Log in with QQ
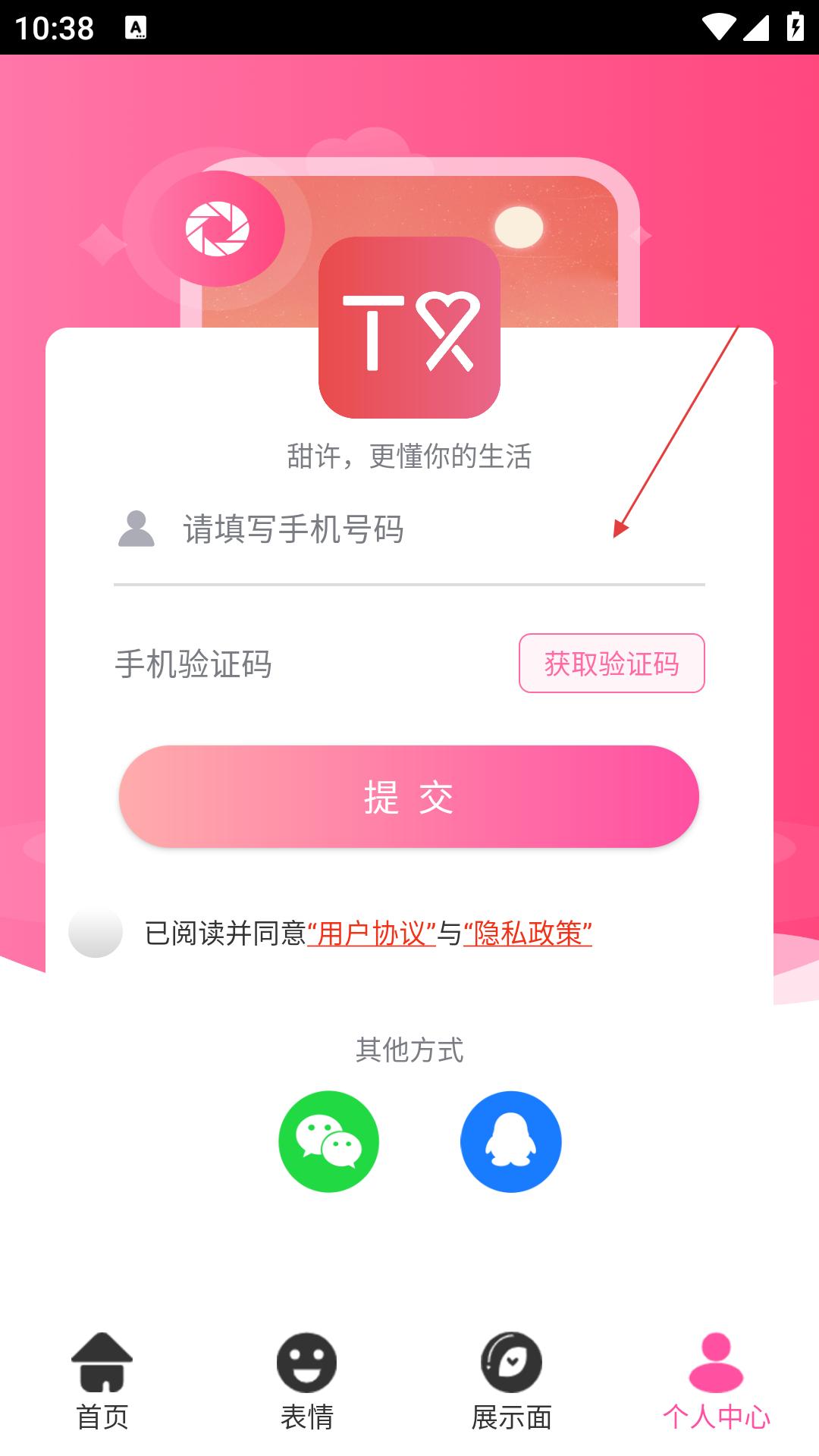The height and width of the screenshot is (1456, 819). coord(510,1141)
